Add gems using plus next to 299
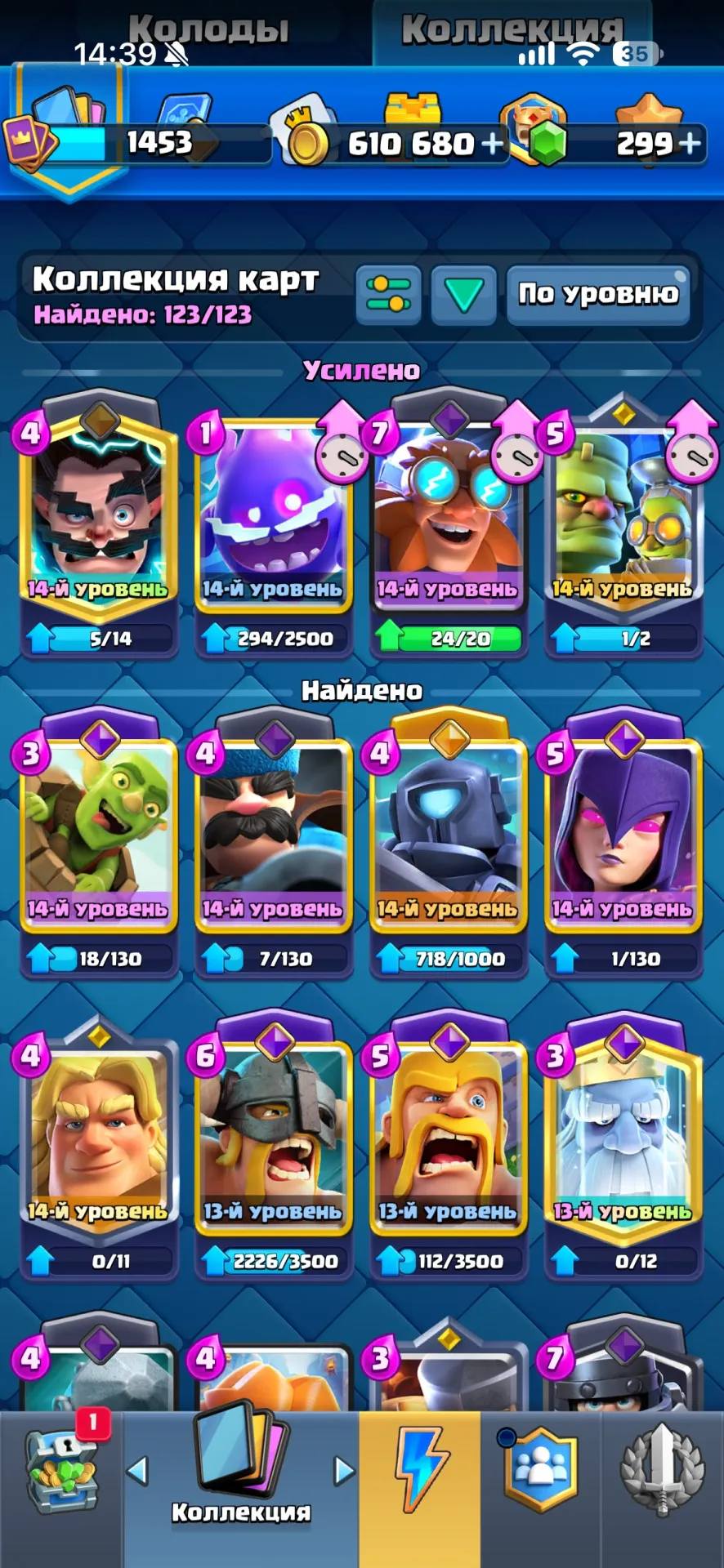This screenshot has width=724, height=1568. point(690,144)
